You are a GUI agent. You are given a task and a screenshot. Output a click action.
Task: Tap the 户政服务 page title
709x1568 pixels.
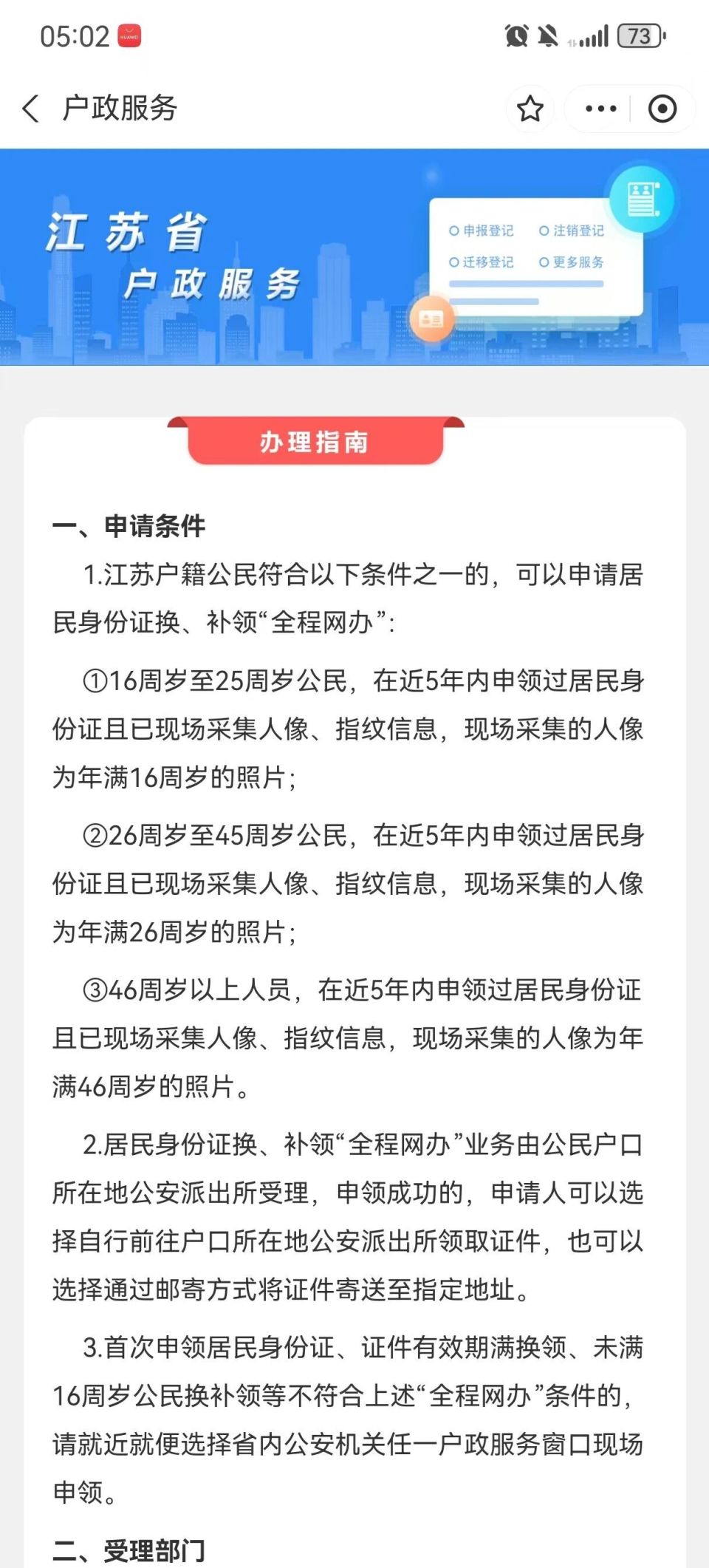120,108
